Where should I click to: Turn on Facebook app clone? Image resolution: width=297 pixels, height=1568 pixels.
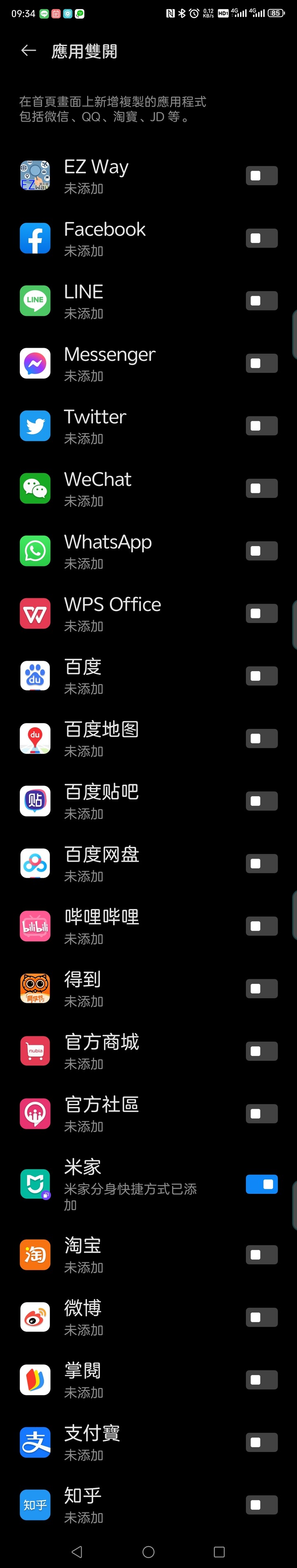262,238
